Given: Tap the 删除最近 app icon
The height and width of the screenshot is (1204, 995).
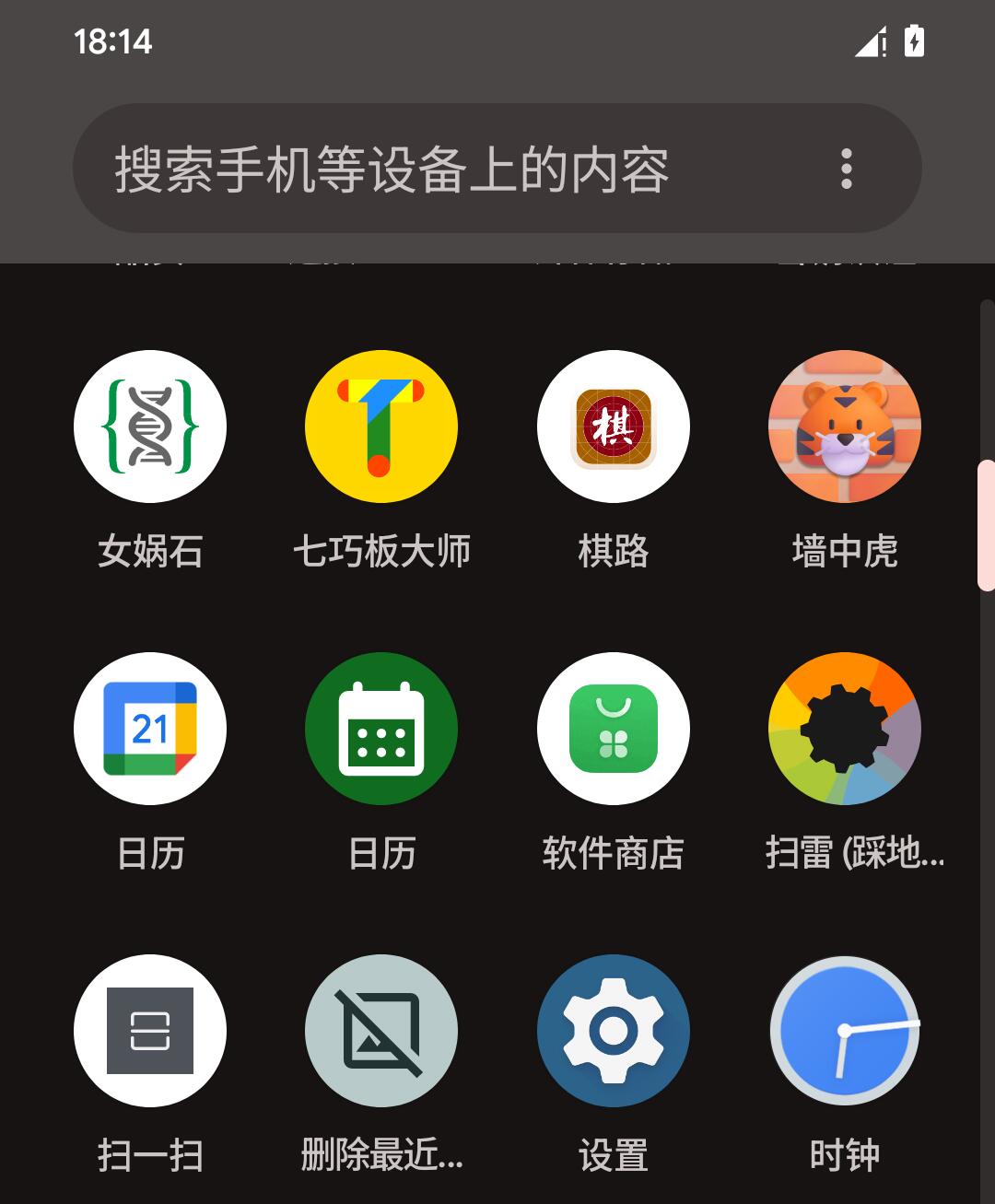Looking at the screenshot, I should 381,1031.
